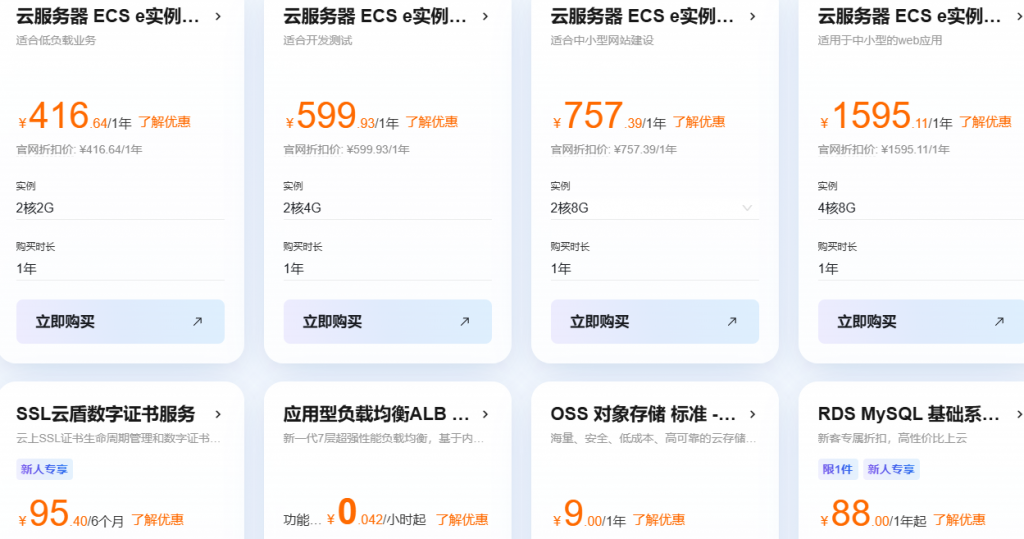Expand the 2核8G instance dropdown

747,208
